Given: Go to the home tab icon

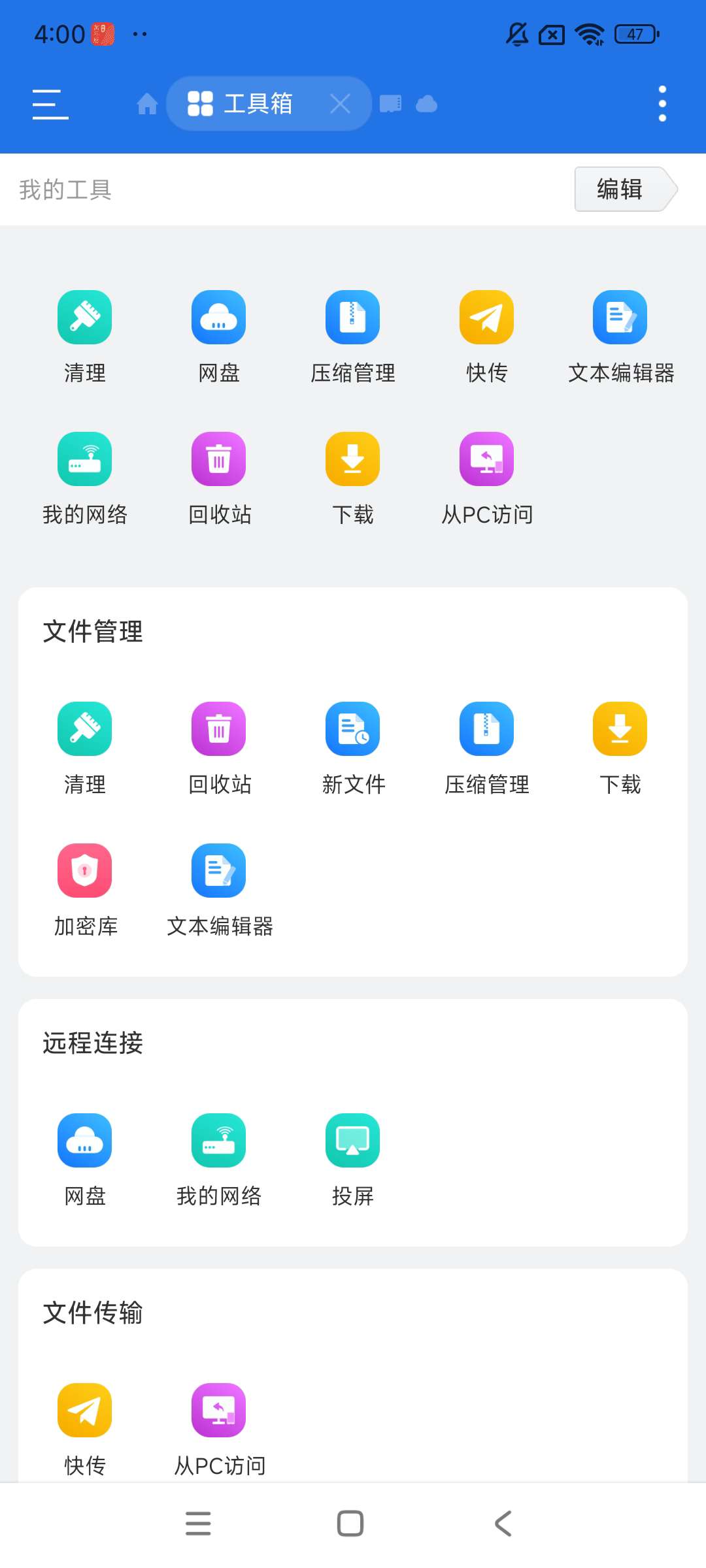Looking at the screenshot, I should (147, 104).
